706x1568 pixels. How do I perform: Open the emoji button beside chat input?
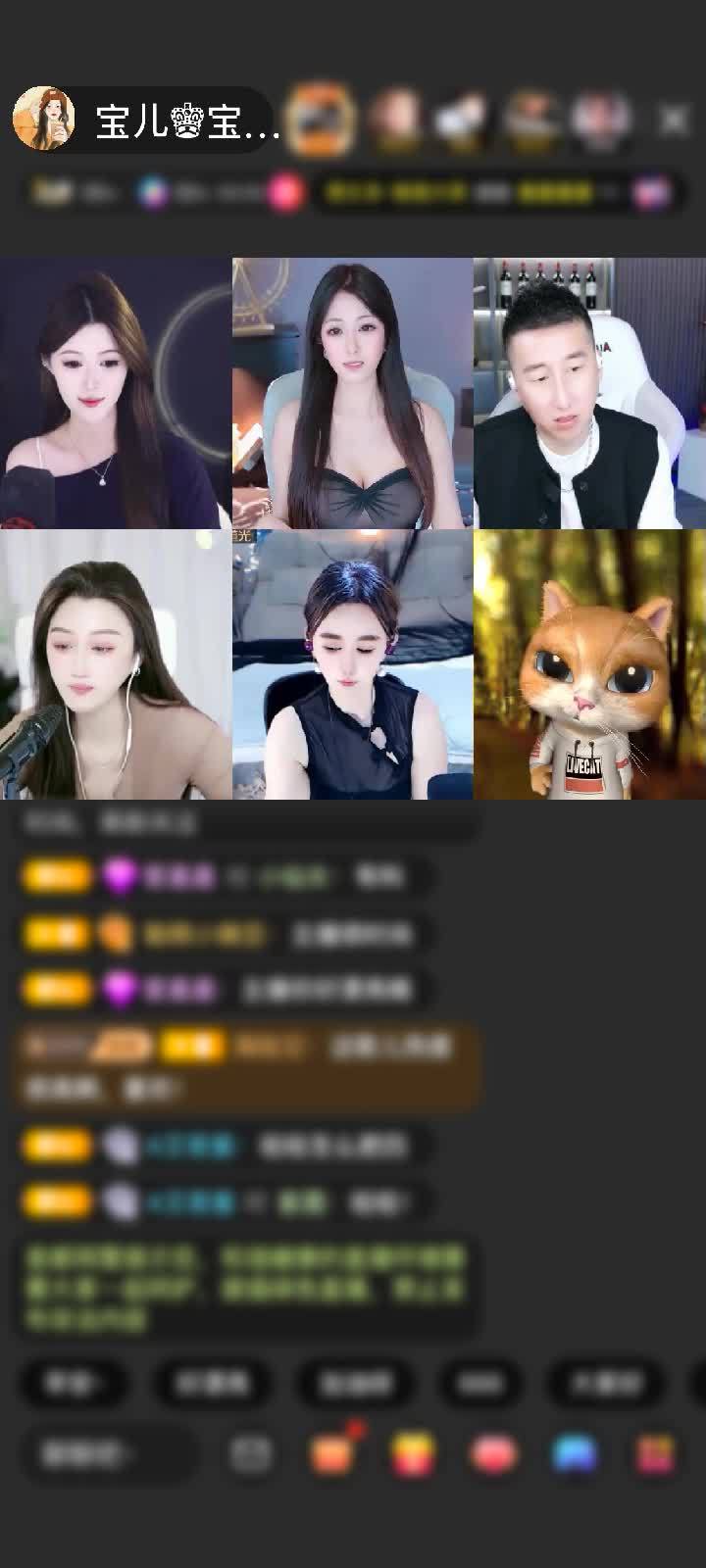tap(251, 1454)
